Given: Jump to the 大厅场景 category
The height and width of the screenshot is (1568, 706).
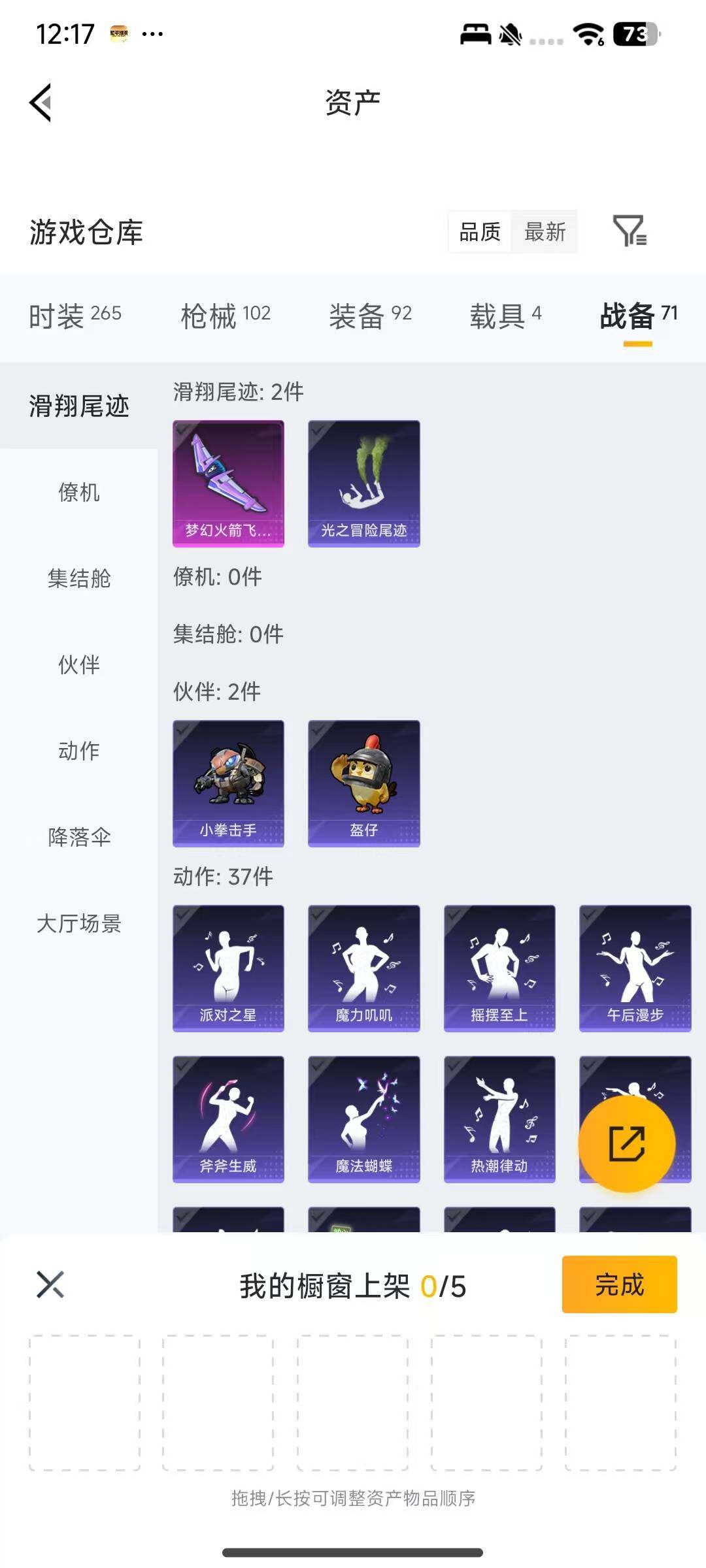Looking at the screenshot, I should coord(78,923).
